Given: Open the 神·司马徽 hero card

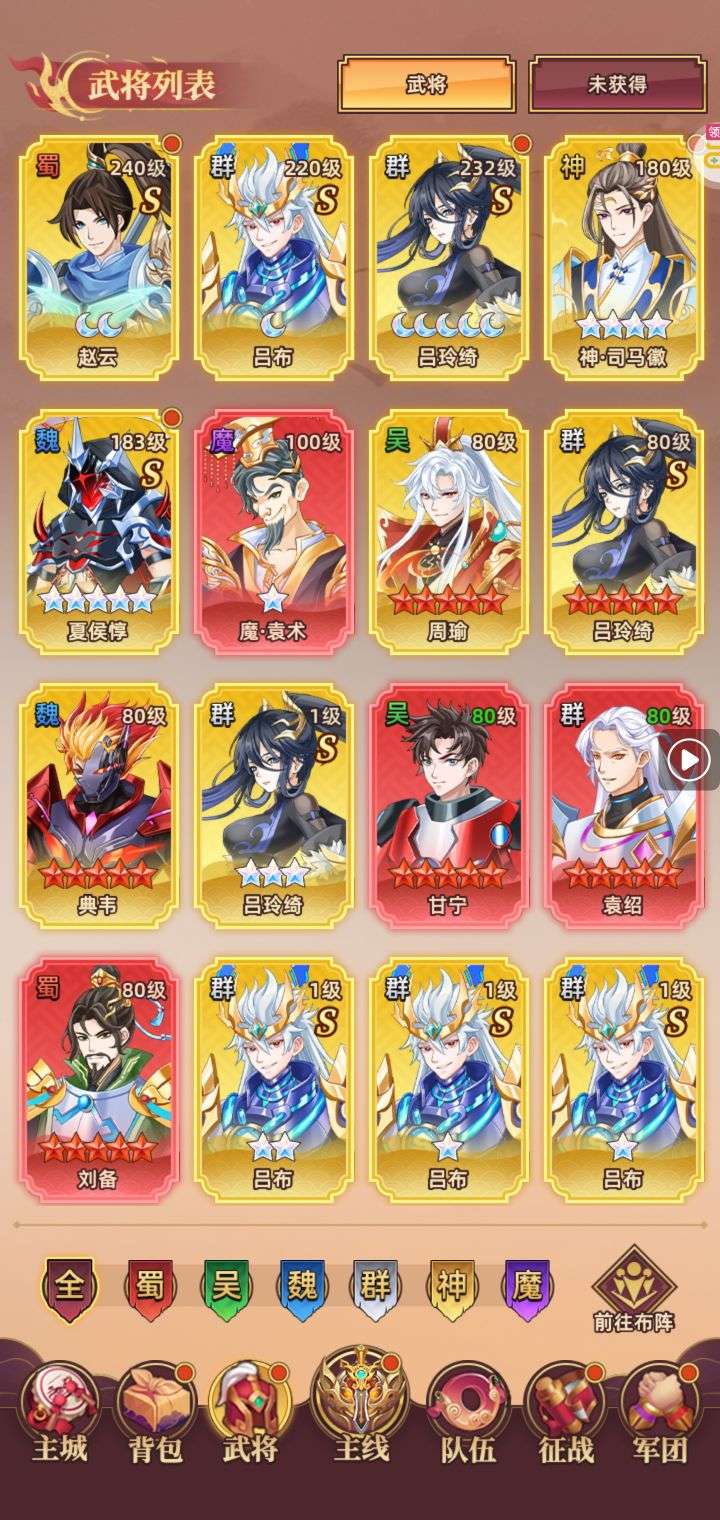Looking at the screenshot, I should (x=624, y=256).
